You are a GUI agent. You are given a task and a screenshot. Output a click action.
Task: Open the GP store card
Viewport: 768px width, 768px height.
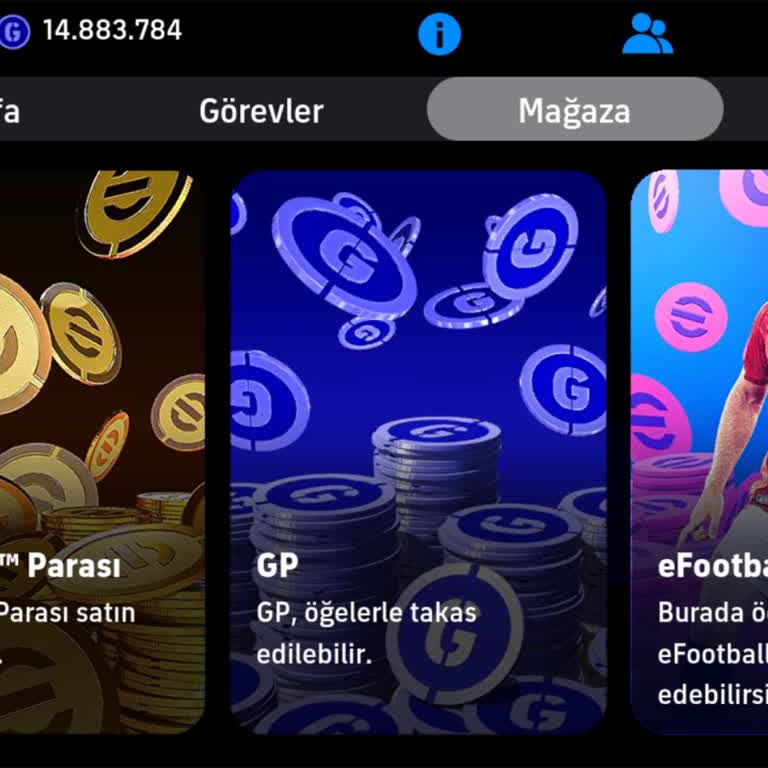[418, 450]
